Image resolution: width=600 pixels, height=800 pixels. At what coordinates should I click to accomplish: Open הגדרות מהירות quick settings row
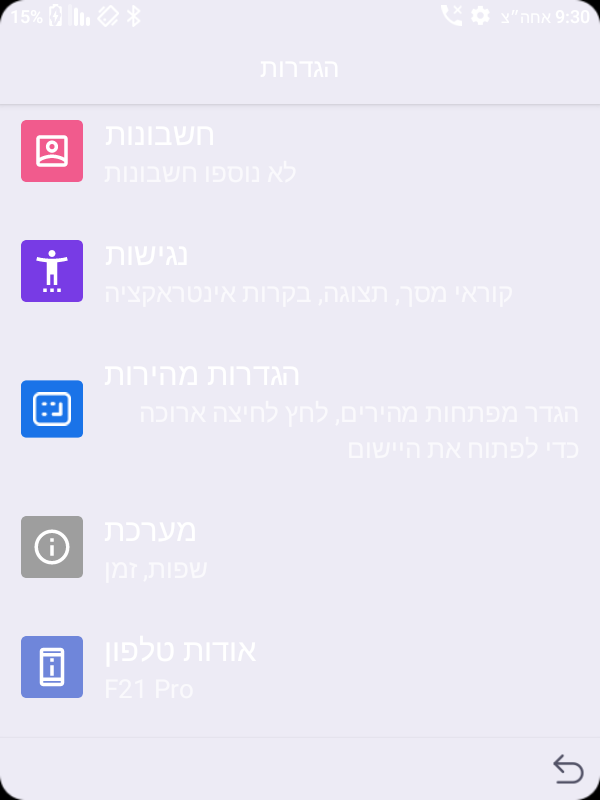pos(300,409)
